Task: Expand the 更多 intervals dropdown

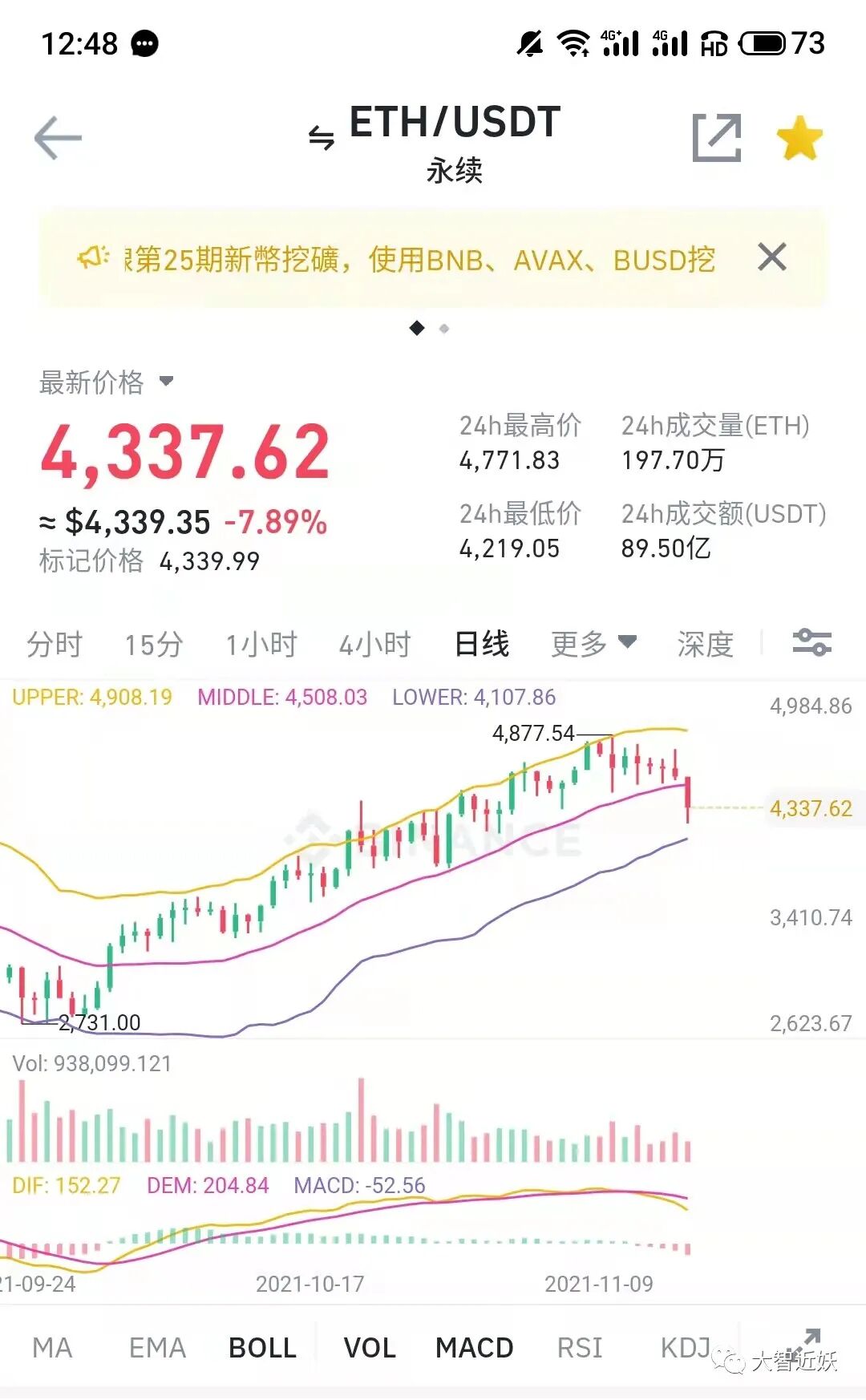Action: 593,644
